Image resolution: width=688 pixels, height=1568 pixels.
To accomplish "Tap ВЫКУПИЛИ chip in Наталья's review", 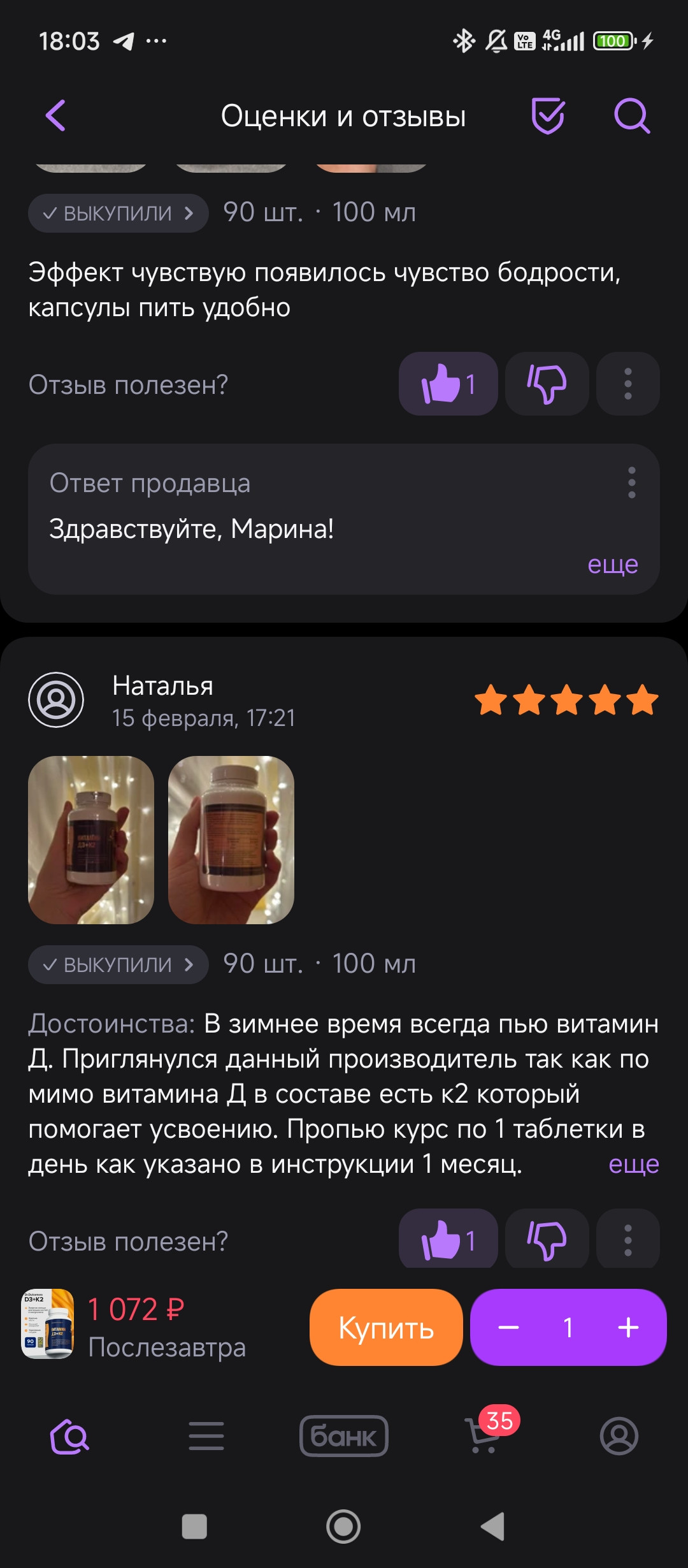I will click(x=118, y=964).
